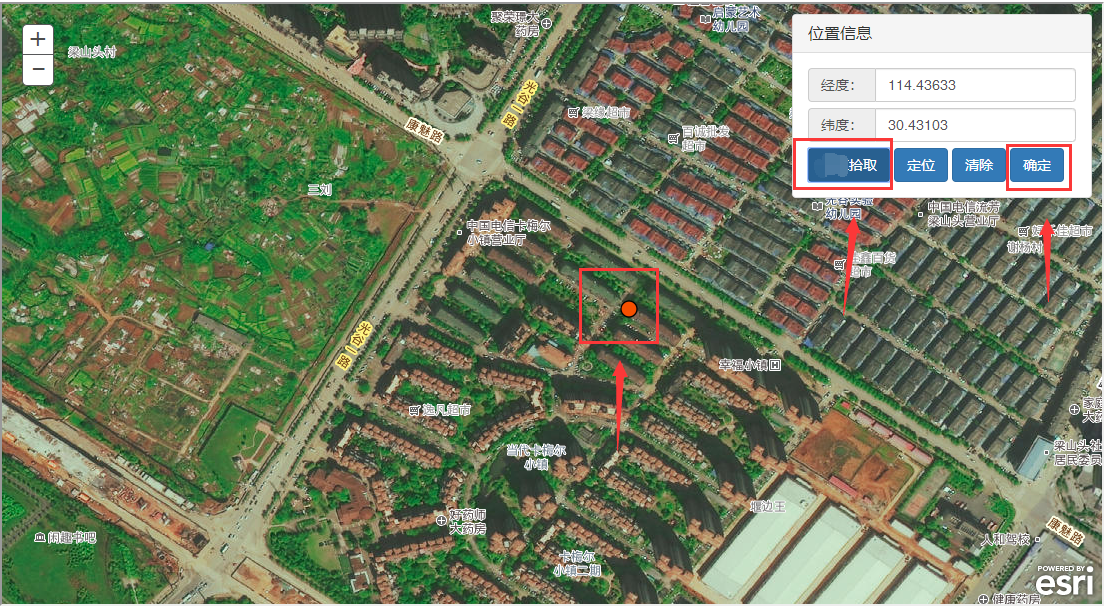
Task: Confirm location with 确定 button
Action: click(1037, 165)
